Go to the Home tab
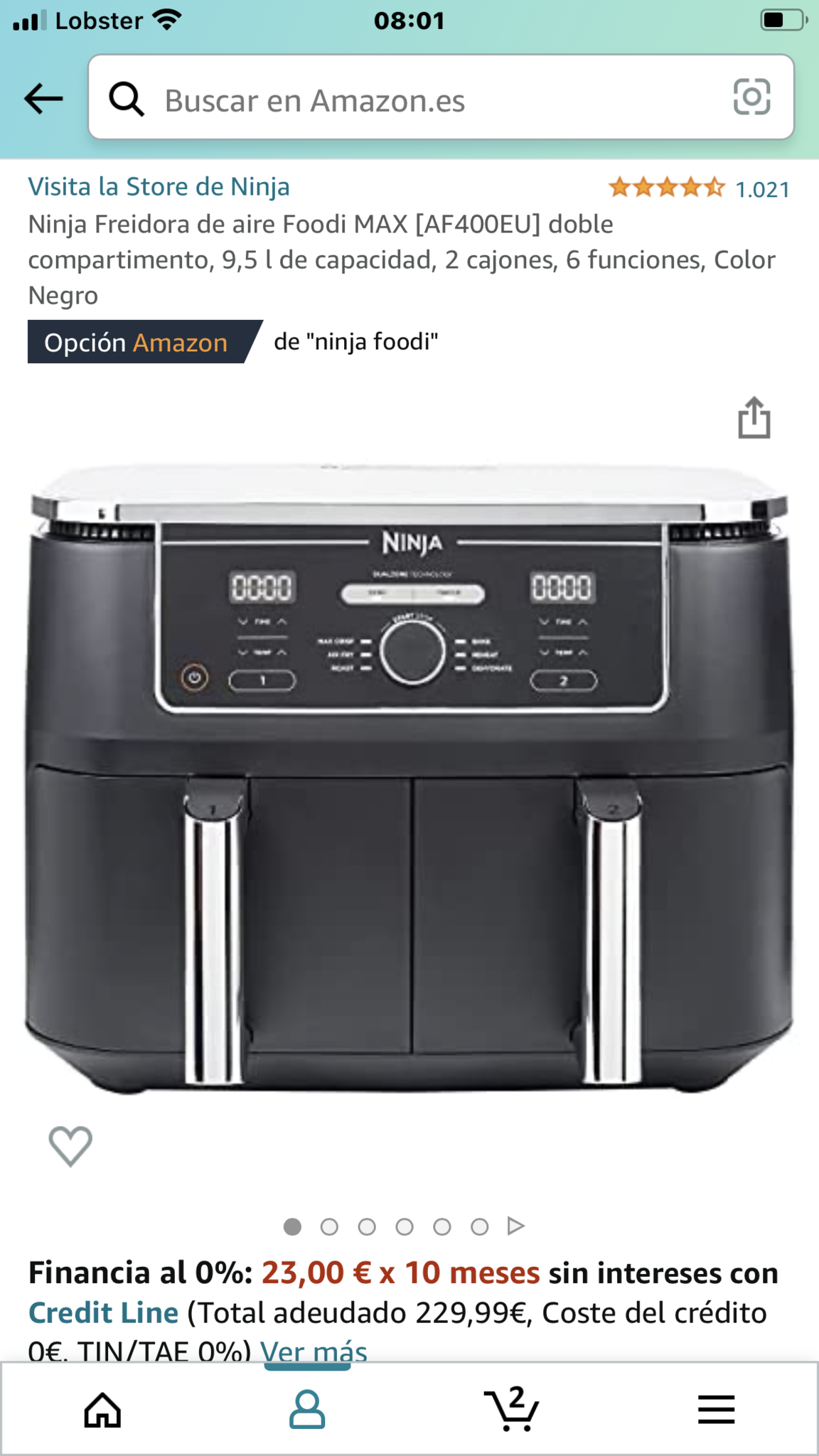The image size is (819, 1456). [x=102, y=1409]
